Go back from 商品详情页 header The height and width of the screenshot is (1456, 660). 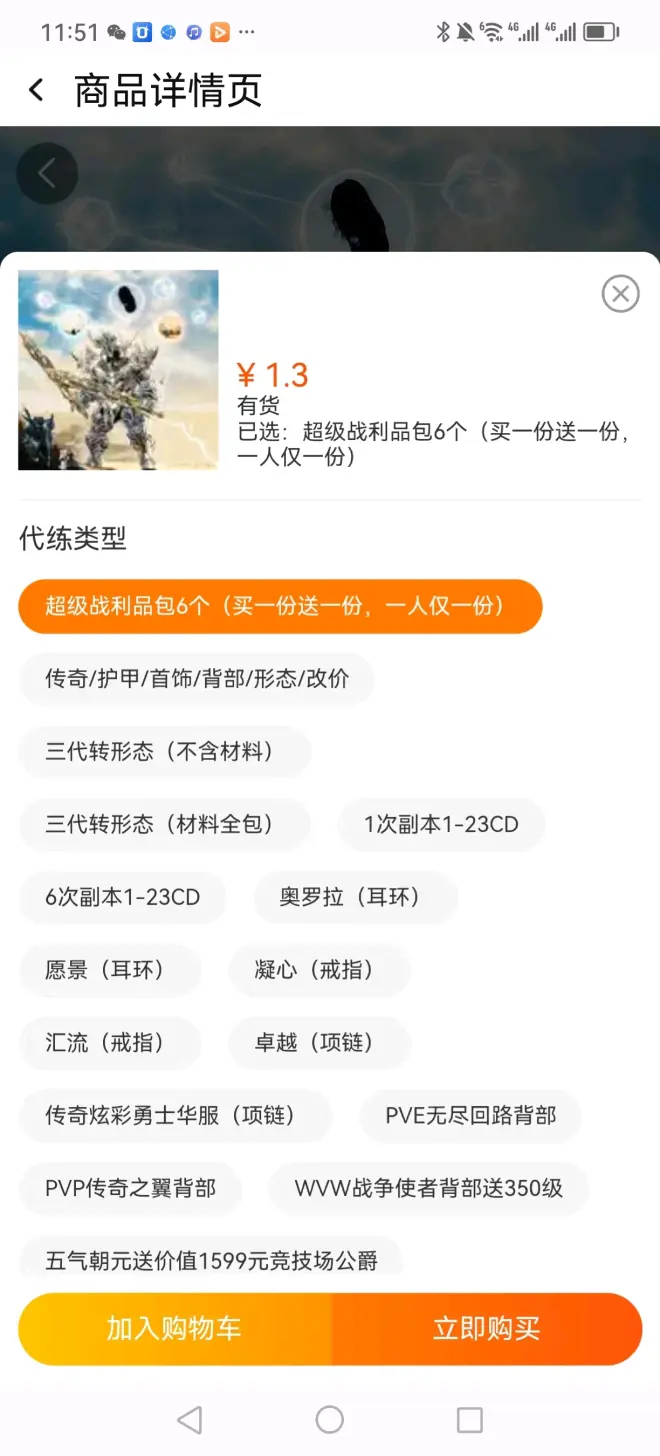[37, 91]
